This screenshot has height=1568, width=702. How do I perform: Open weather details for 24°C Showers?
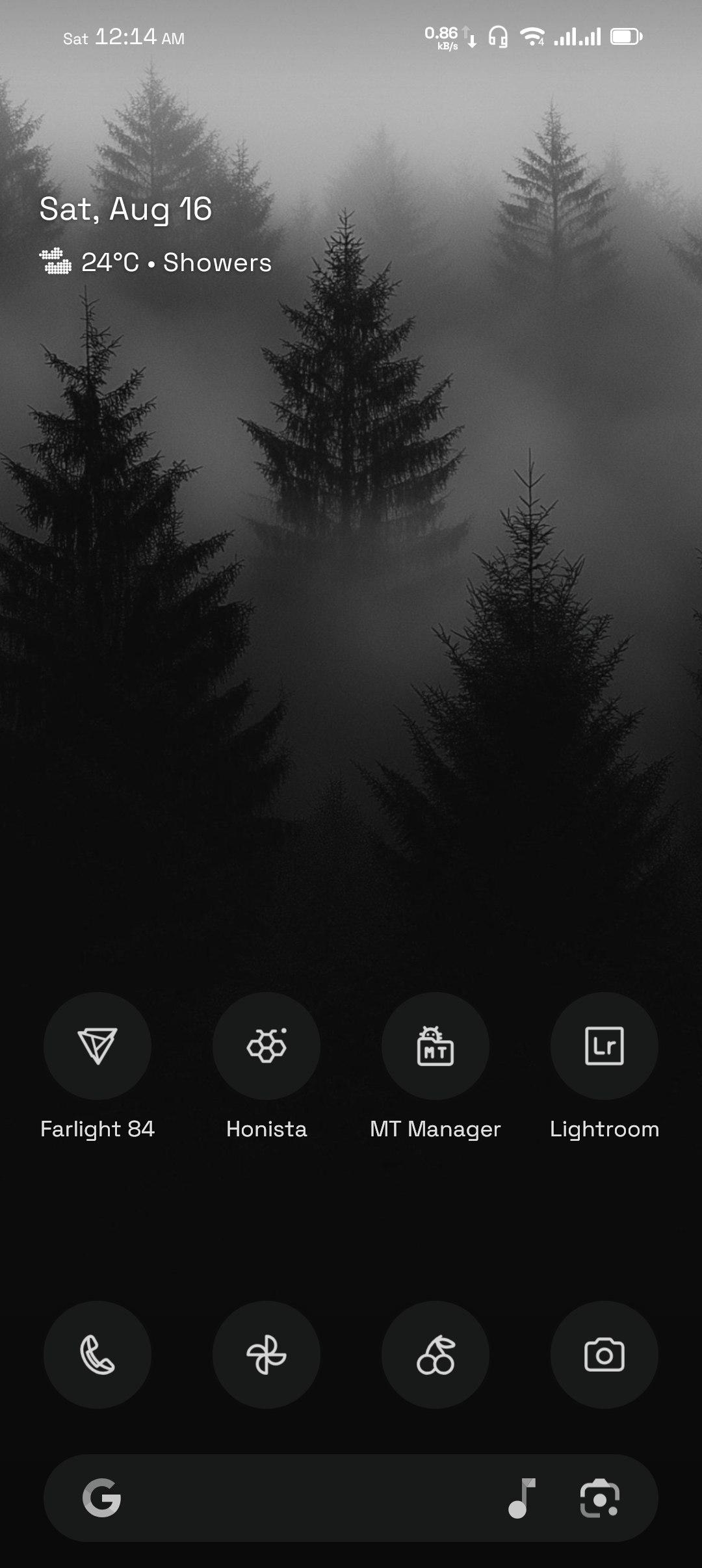[155, 262]
